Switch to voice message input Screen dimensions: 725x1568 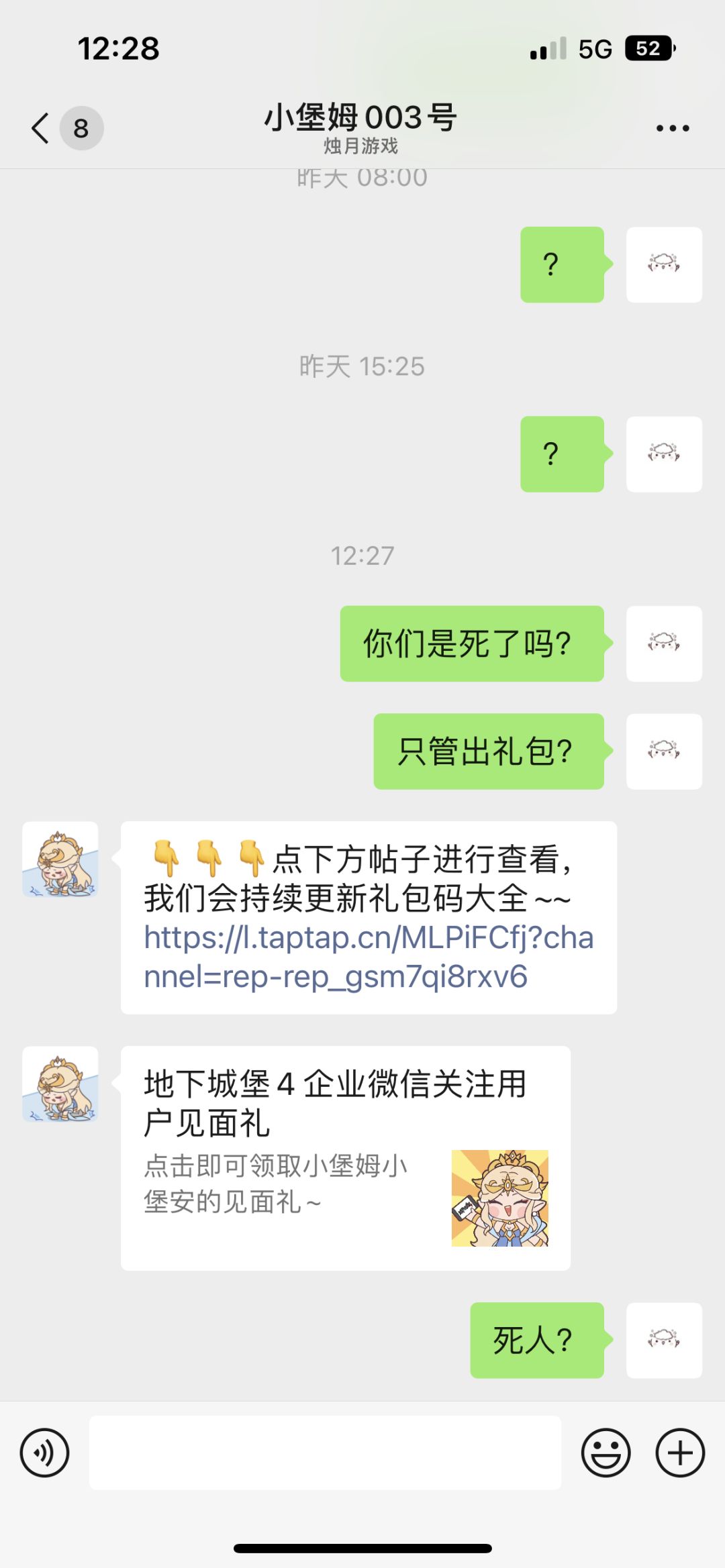tap(44, 1453)
